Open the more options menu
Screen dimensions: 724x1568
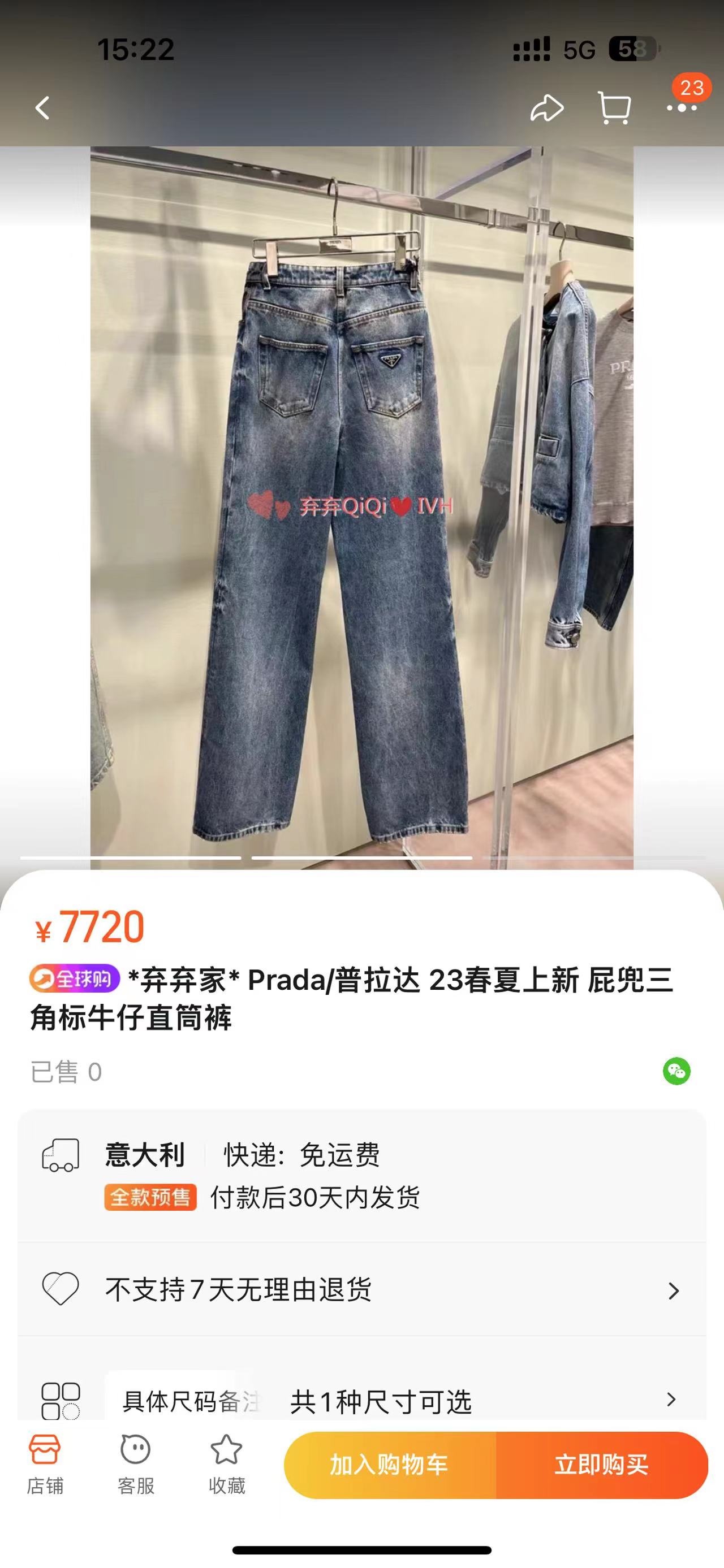pos(682,109)
